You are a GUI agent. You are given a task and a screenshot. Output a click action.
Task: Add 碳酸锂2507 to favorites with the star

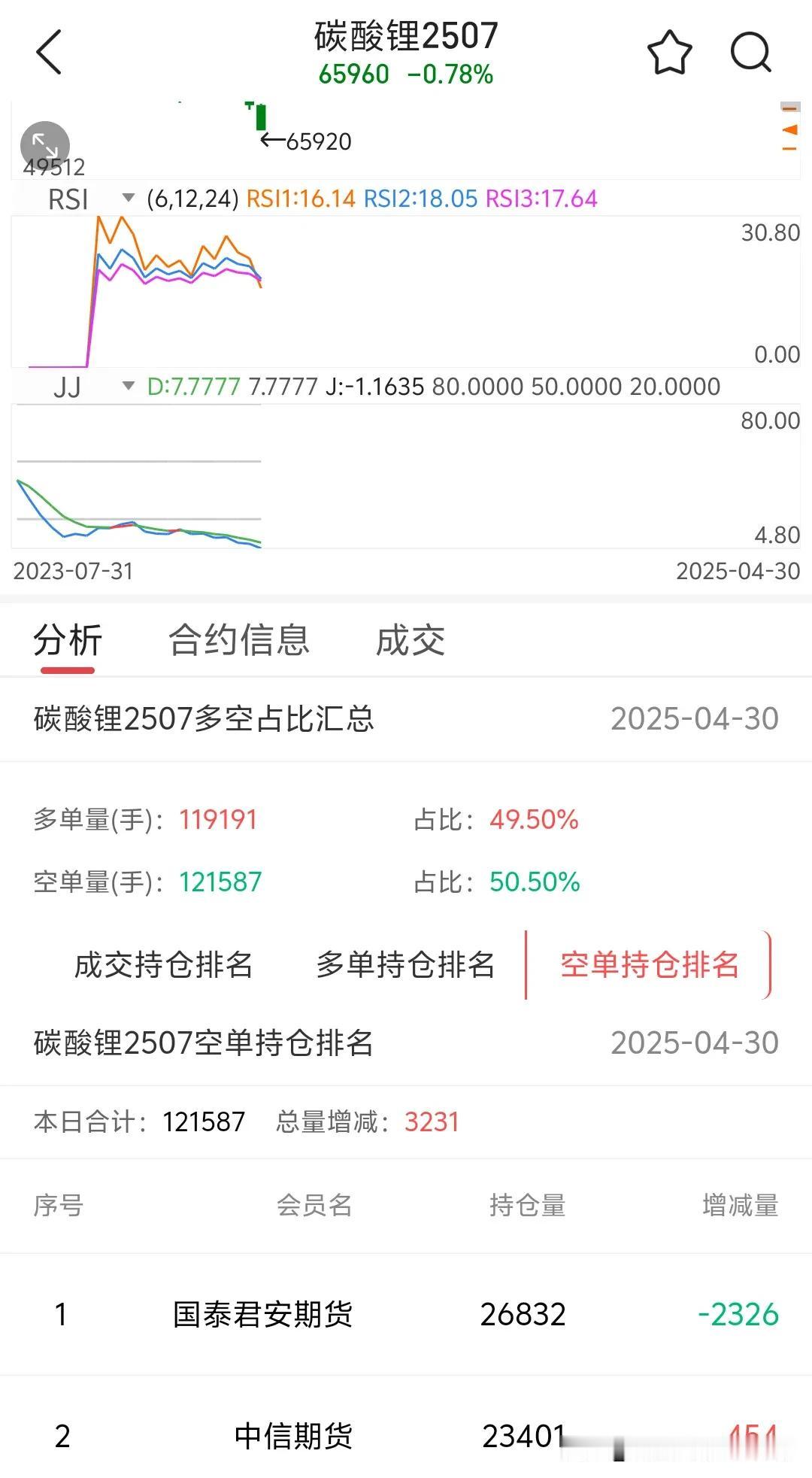pyautogui.click(x=669, y=53)
